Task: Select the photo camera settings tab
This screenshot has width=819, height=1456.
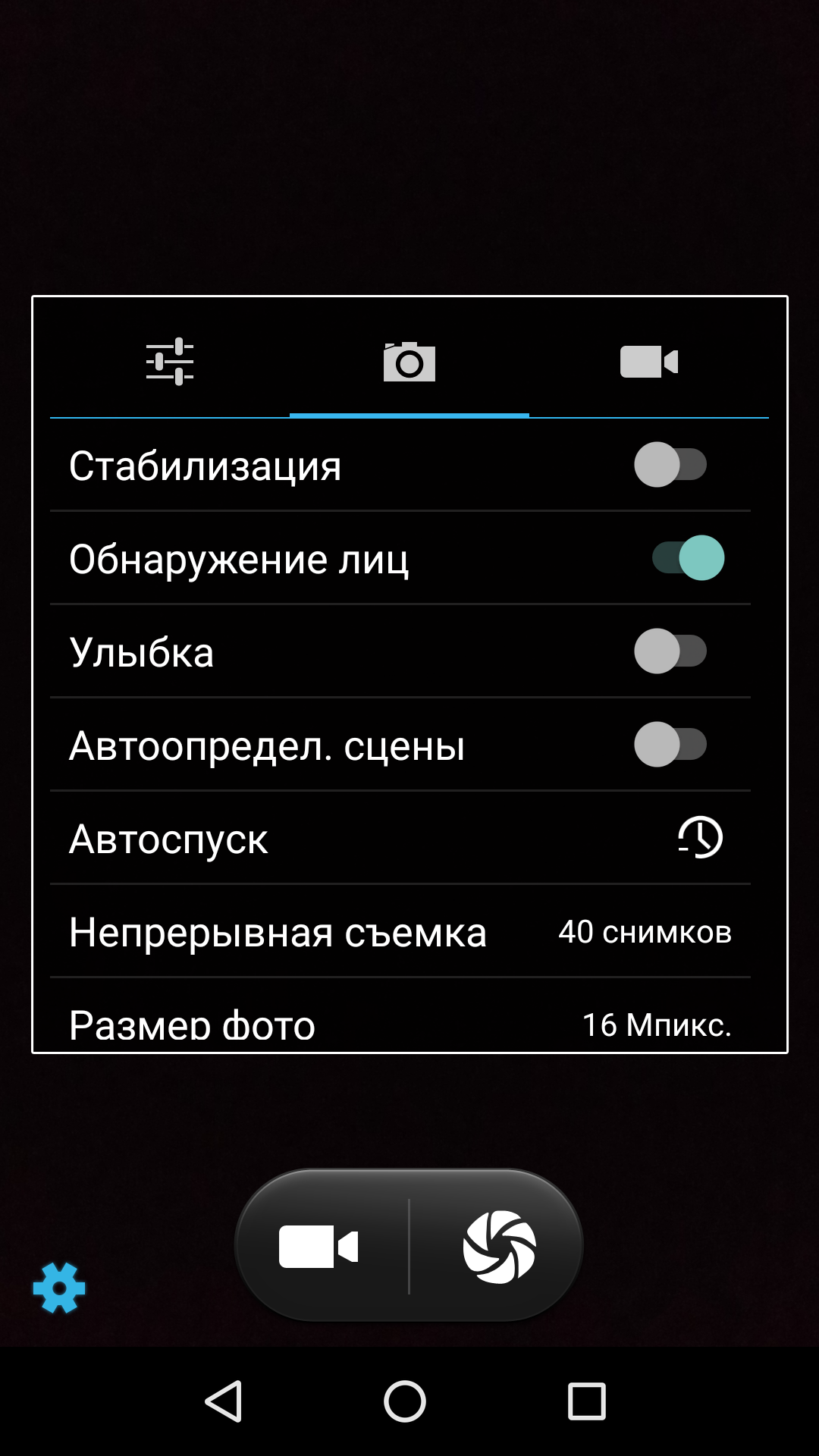Action: 409,362
